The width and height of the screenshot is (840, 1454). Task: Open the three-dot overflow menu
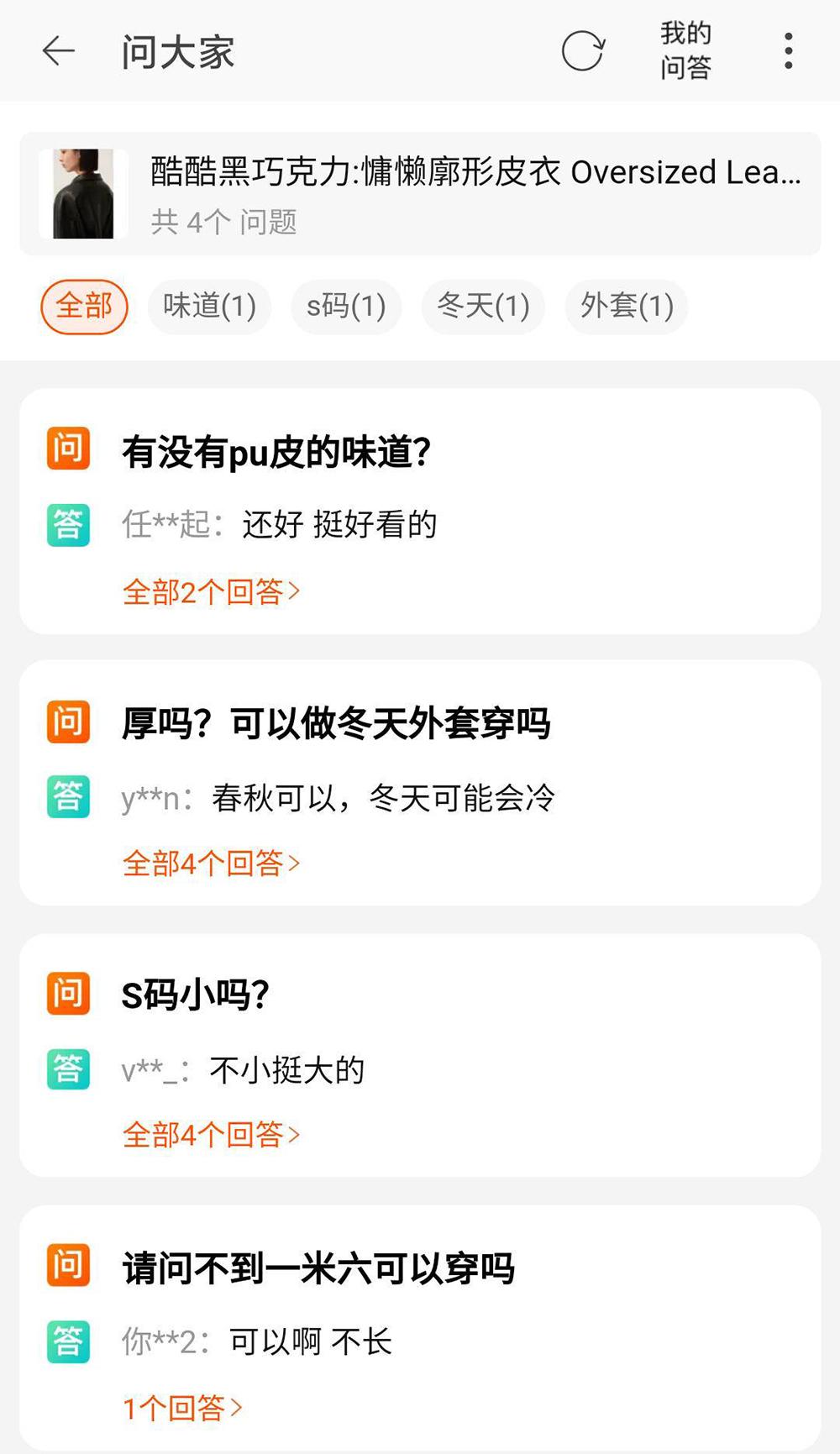[788, 51]
